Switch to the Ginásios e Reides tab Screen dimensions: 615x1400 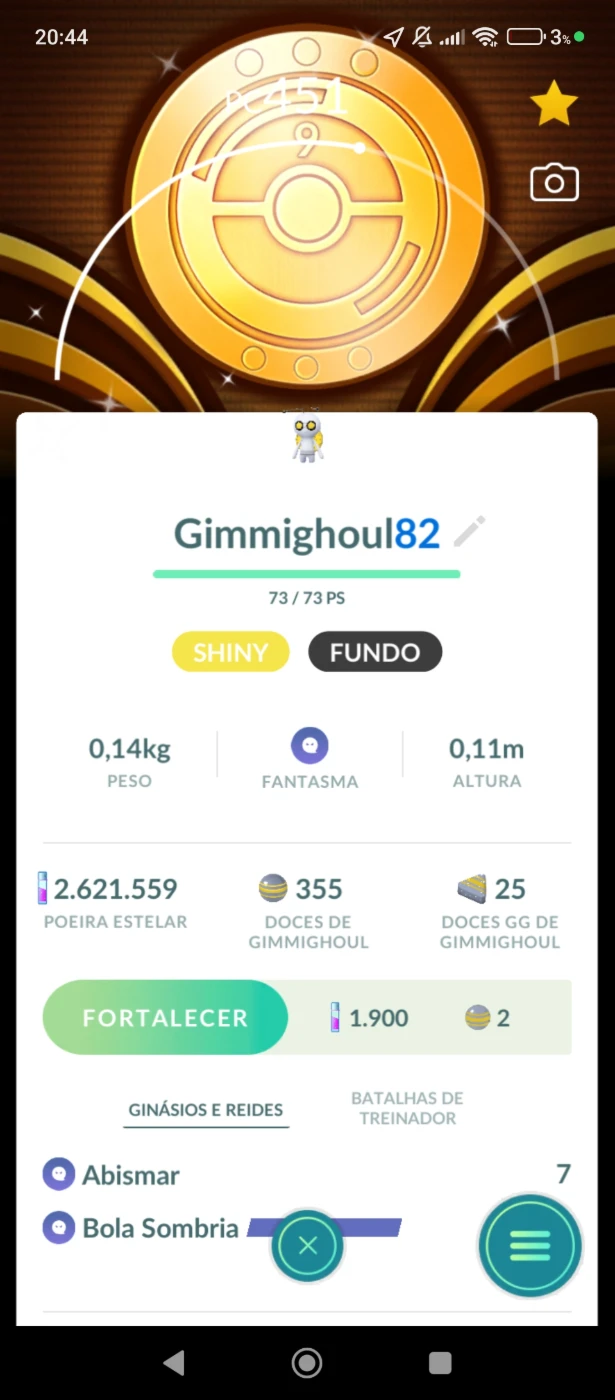click(x=206, y=1109)
